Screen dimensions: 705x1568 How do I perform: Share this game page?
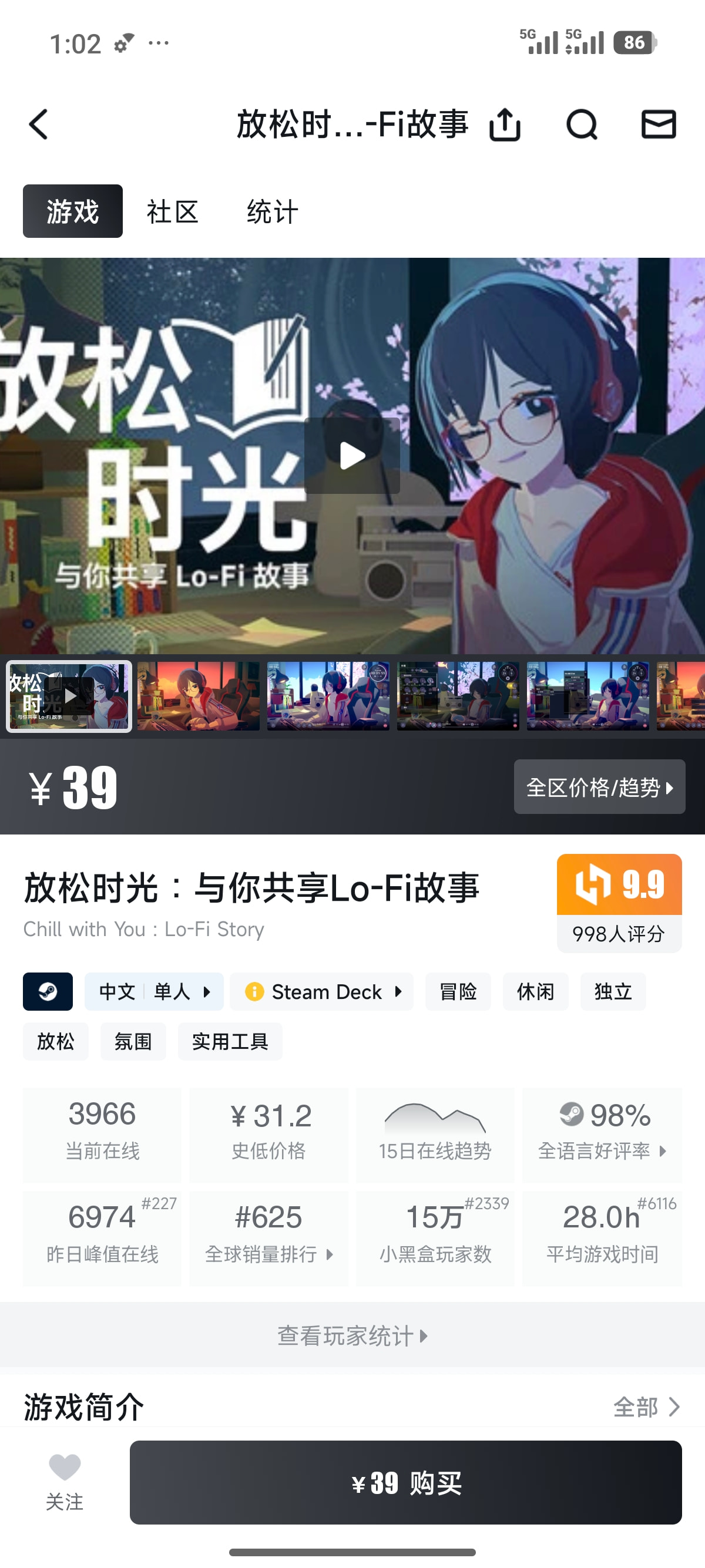(505, 125)
